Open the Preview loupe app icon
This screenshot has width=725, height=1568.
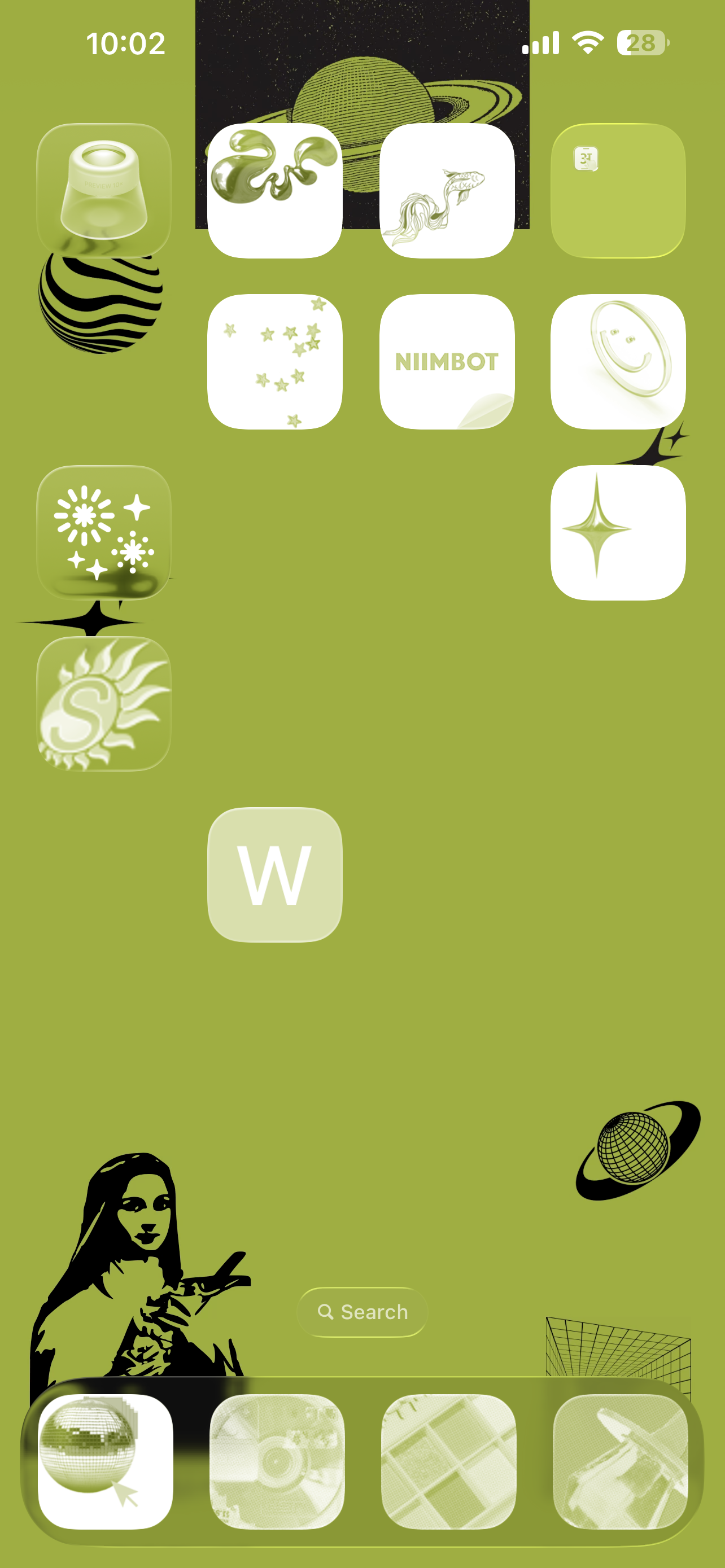(103, 191)
